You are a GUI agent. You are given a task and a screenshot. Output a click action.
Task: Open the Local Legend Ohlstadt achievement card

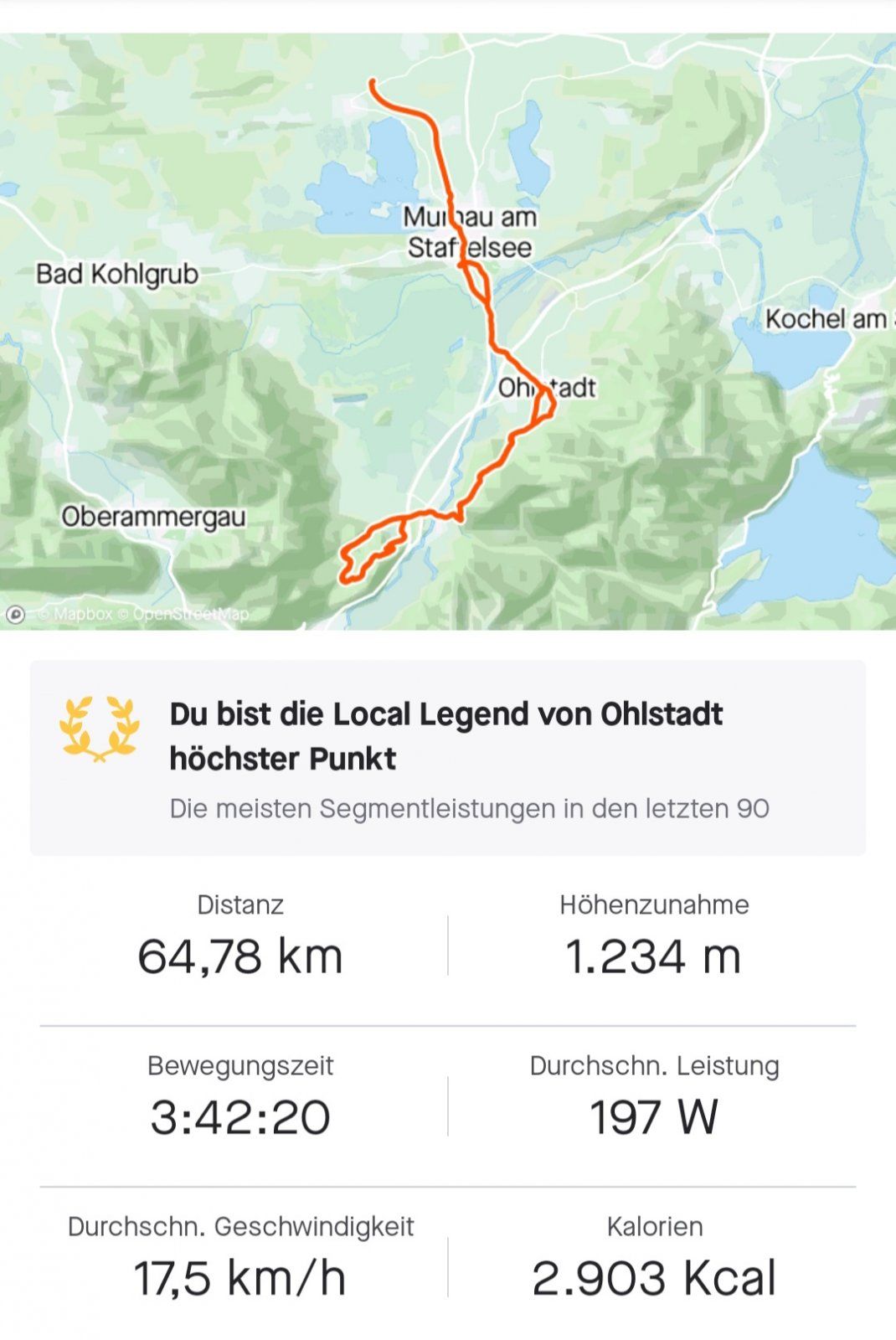point(447,757)
